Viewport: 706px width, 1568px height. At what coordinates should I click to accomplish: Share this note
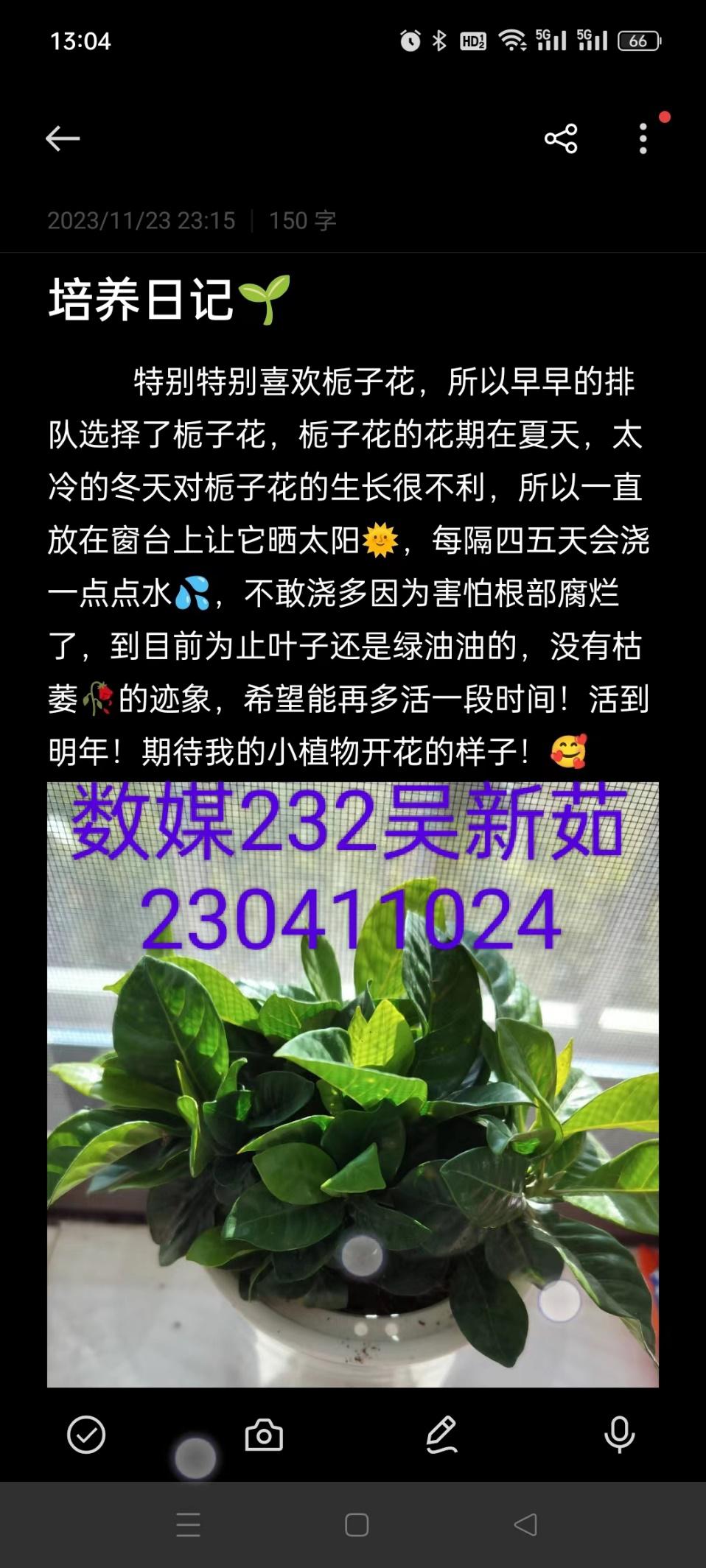tap(561, 138)
